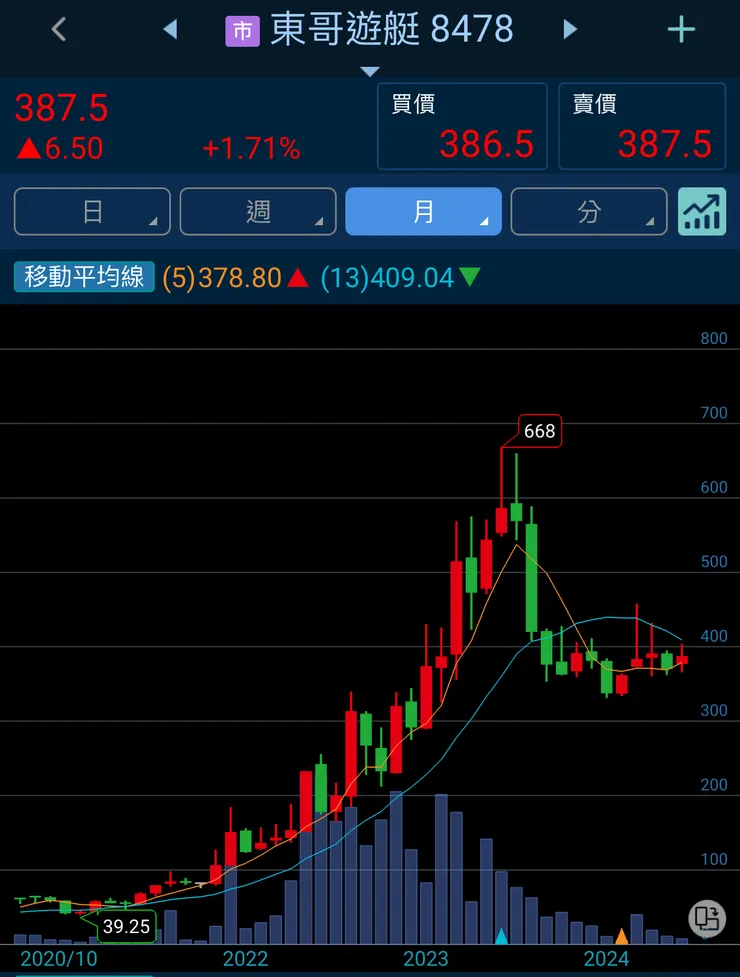The image size is (740, 977).
Task: Expand the stock title dropdown arrow
Action: pyautogui.click(x=370, y=71)
